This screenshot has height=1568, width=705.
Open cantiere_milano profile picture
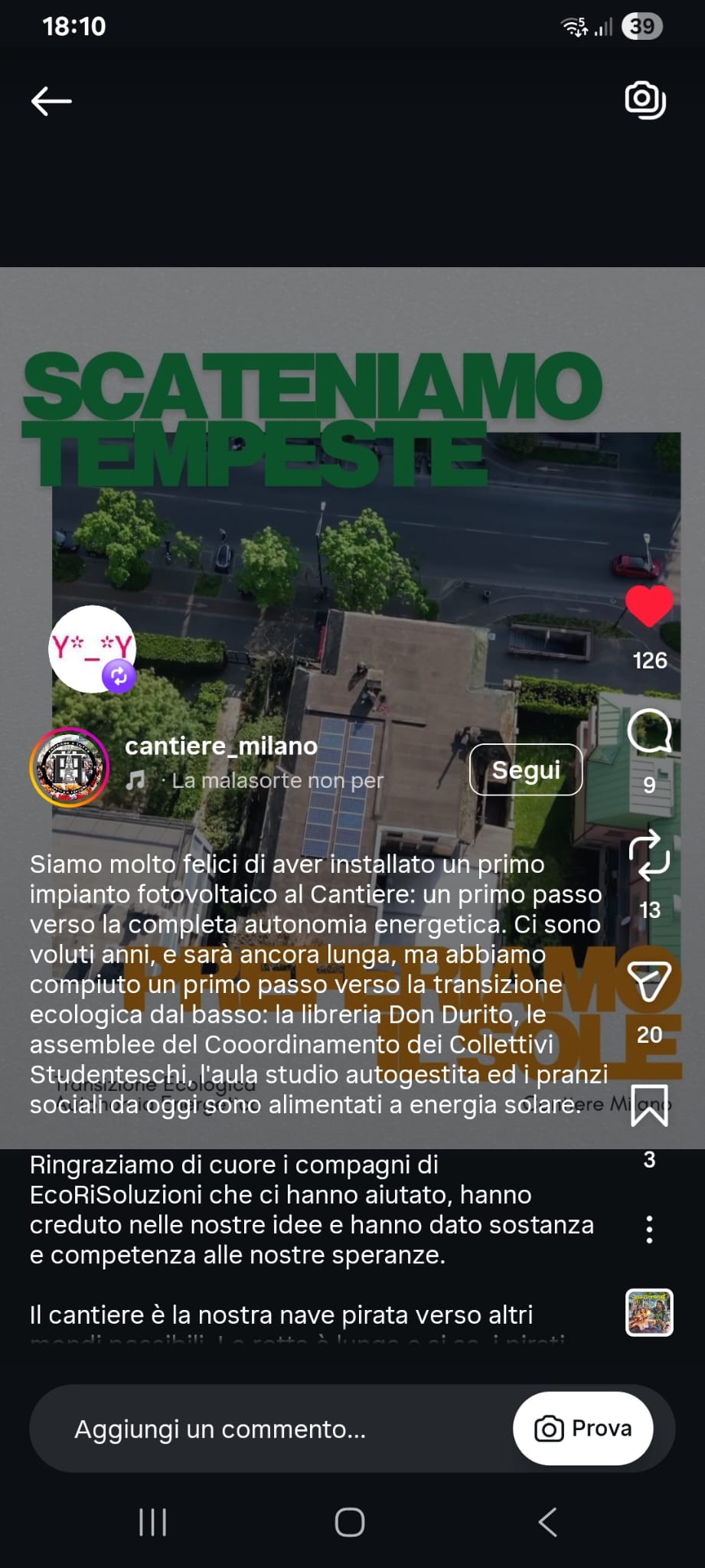coord(69,767)
